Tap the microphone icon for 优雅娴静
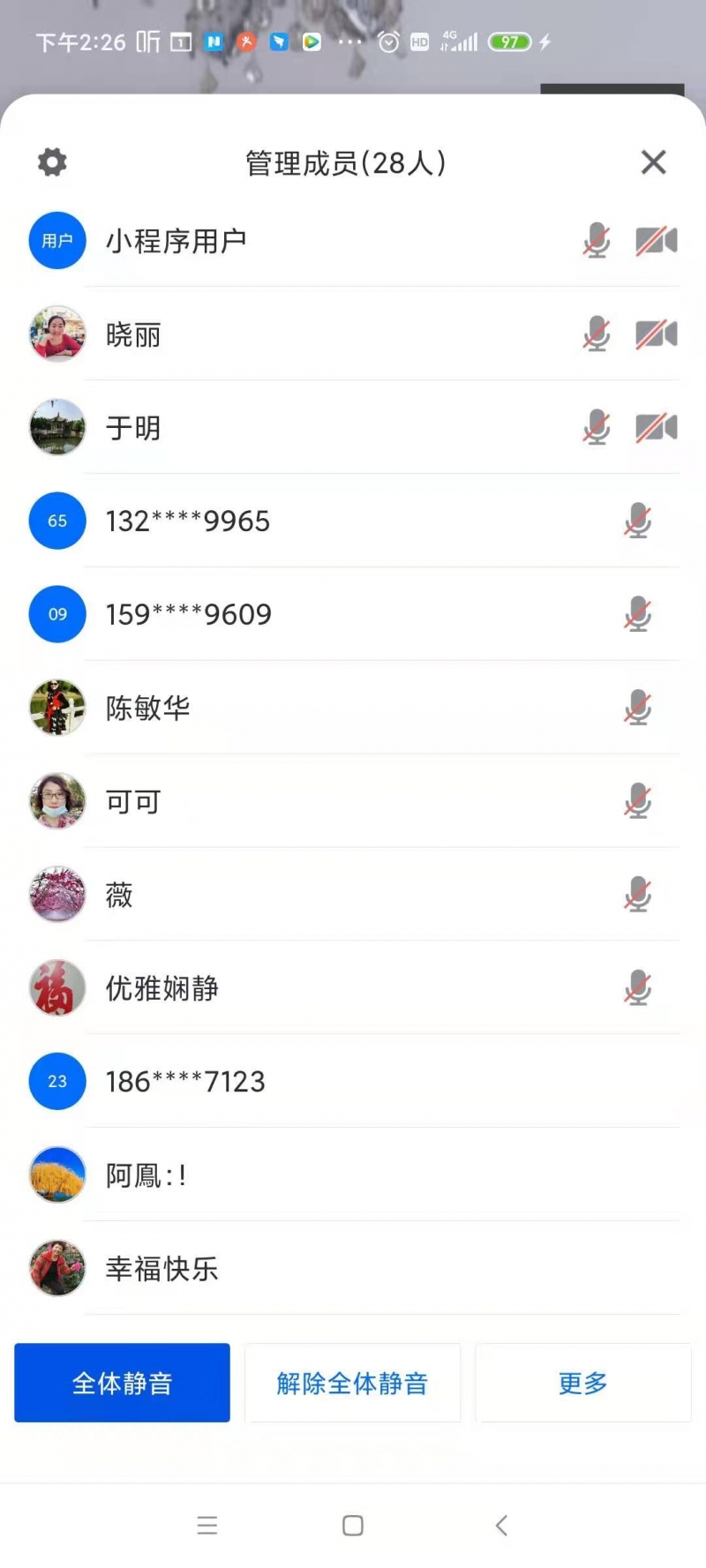The image size is (706, 1568). [637, 988]
